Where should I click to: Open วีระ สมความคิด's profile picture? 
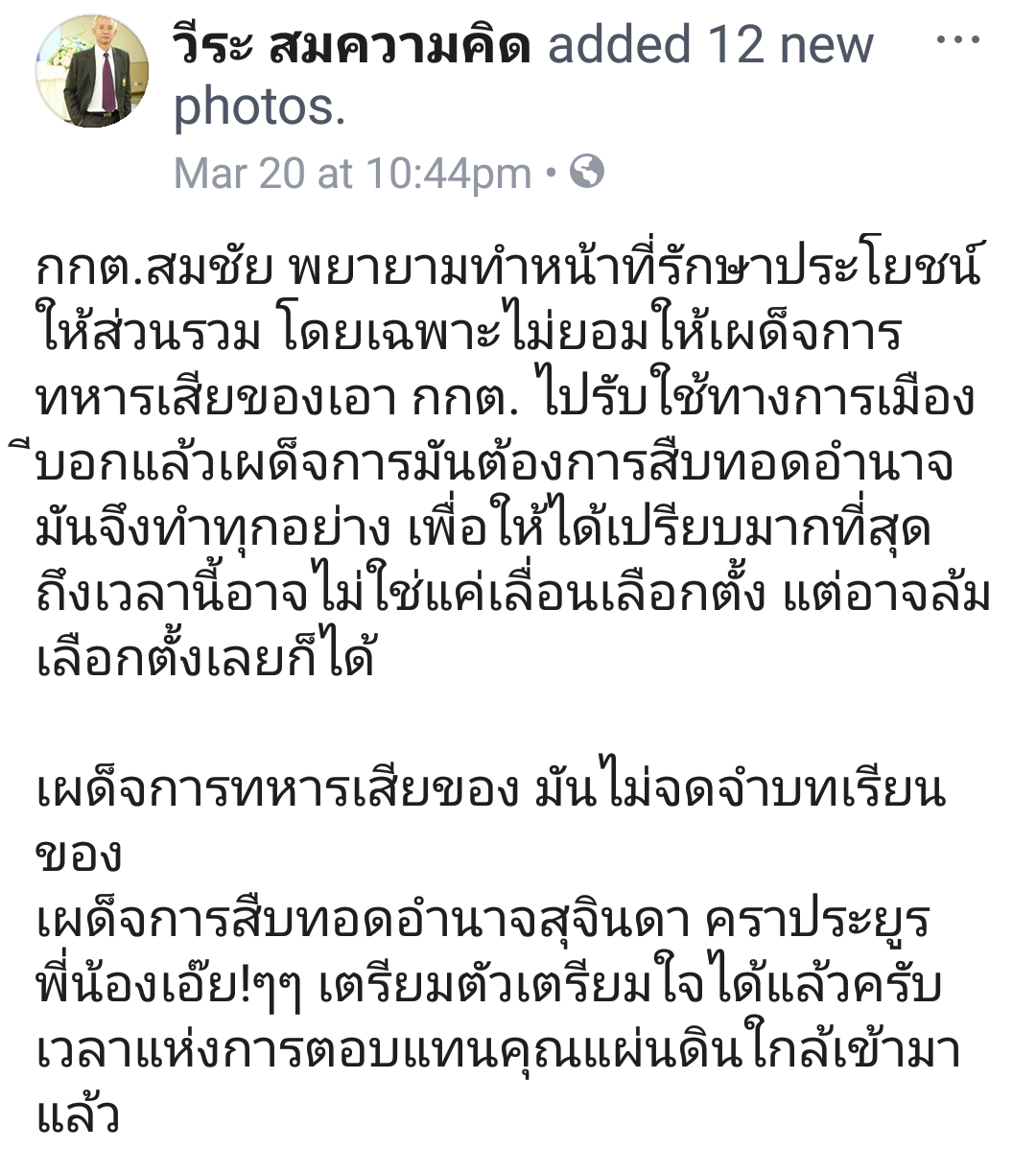(x=92, y=72)
